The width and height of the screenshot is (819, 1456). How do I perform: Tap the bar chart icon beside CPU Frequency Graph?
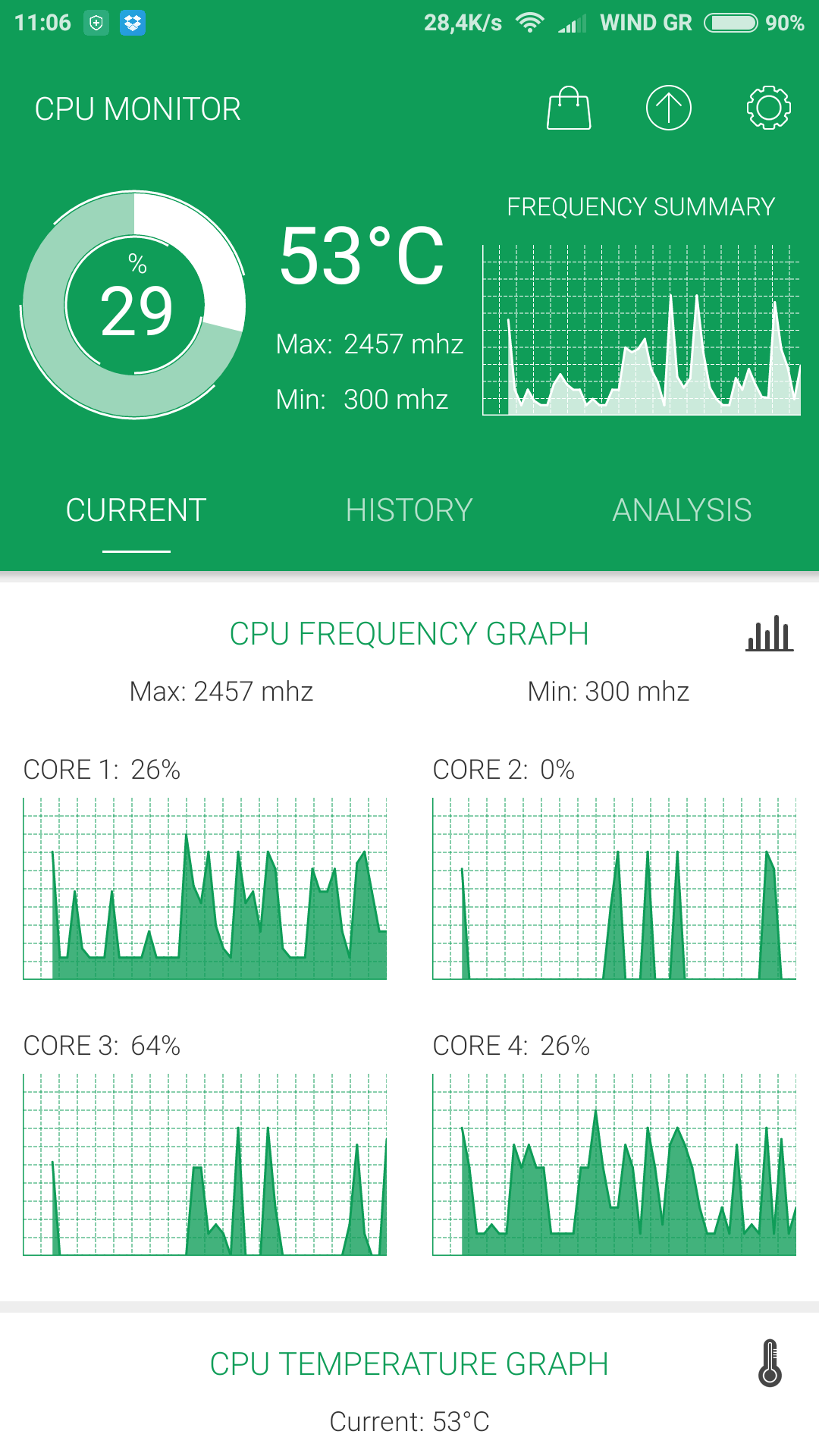tap(769, 634)
